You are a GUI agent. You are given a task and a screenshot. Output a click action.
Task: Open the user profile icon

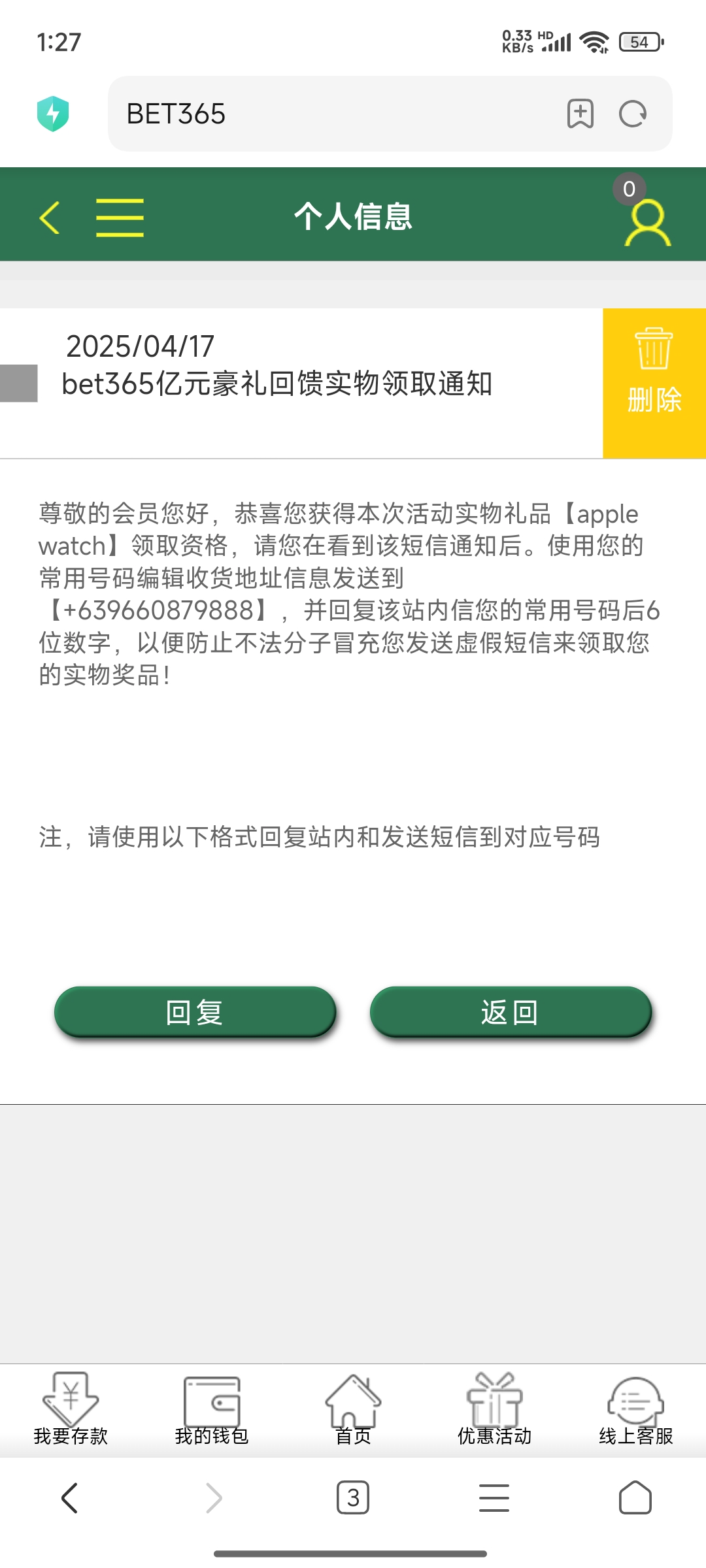647,222
